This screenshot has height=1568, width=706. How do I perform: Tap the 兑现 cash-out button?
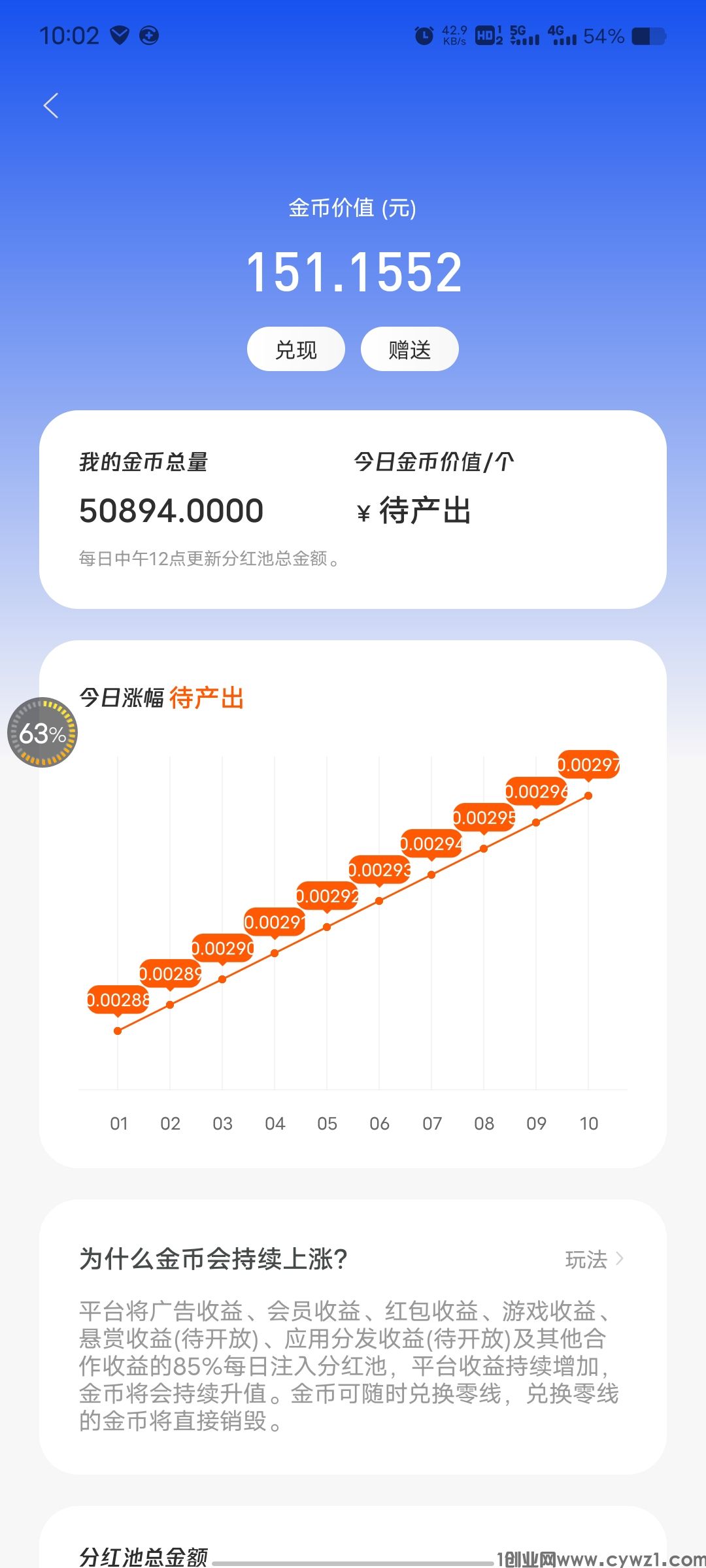coord(296,350)
